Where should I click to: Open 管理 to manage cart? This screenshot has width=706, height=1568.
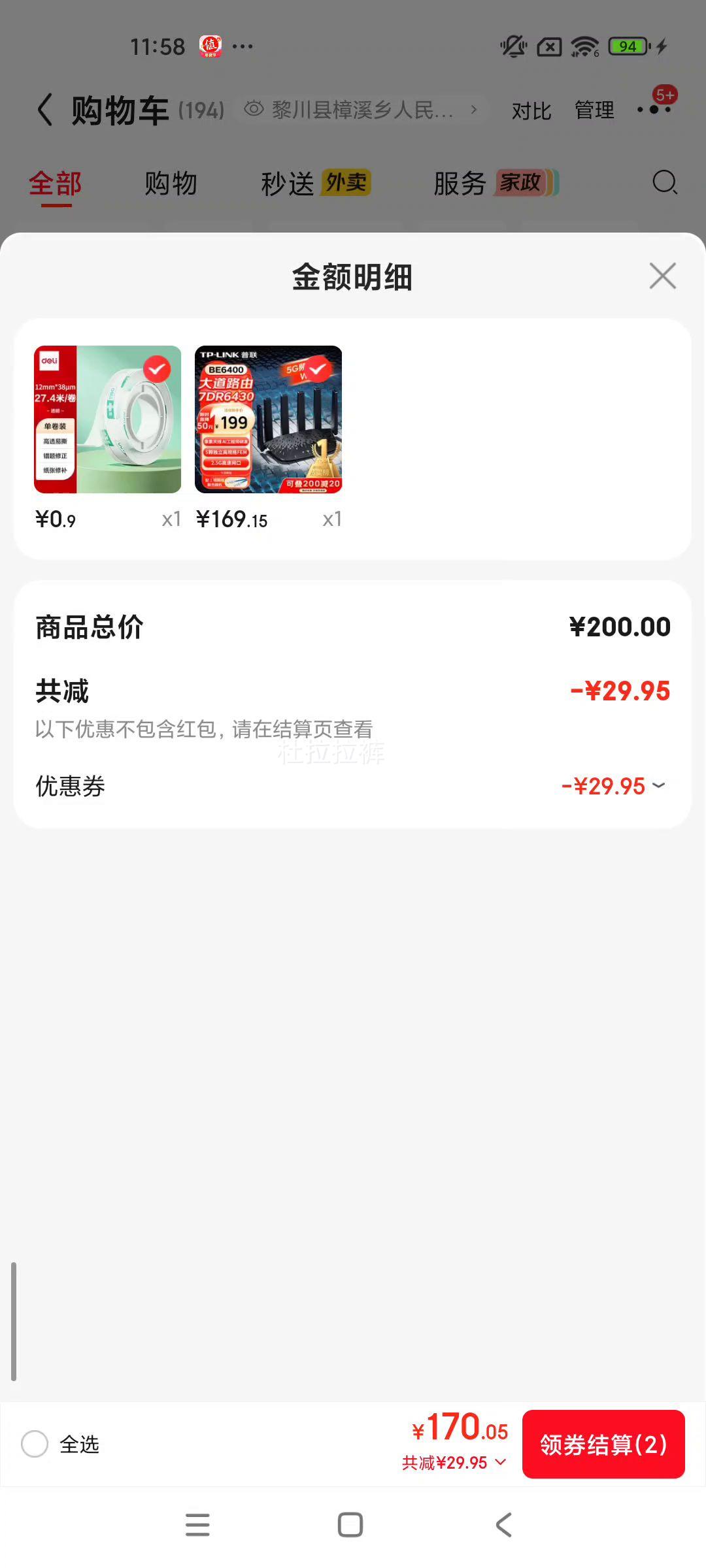(594, 110)
